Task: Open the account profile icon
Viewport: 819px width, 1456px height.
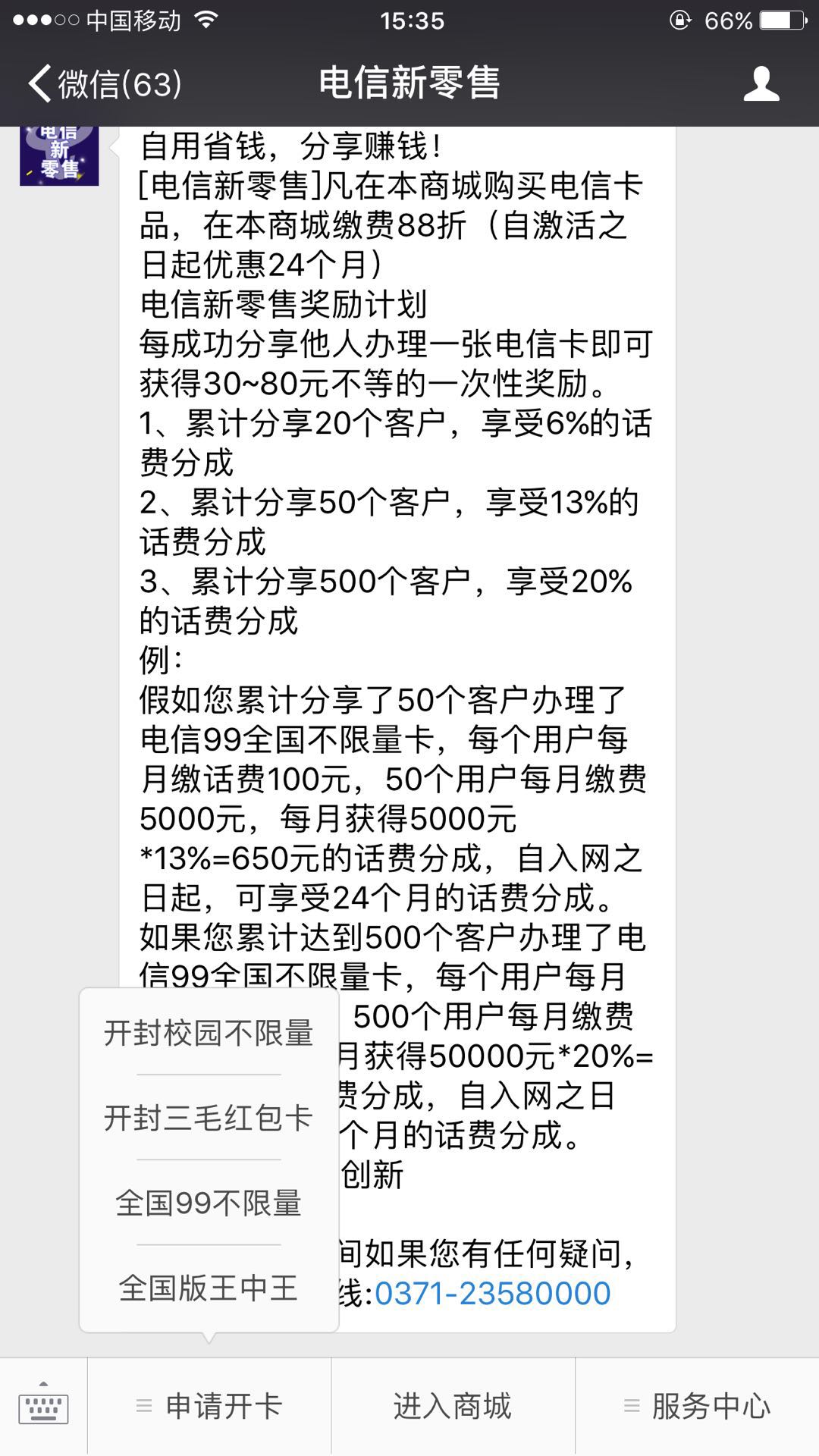Action: 761,83
